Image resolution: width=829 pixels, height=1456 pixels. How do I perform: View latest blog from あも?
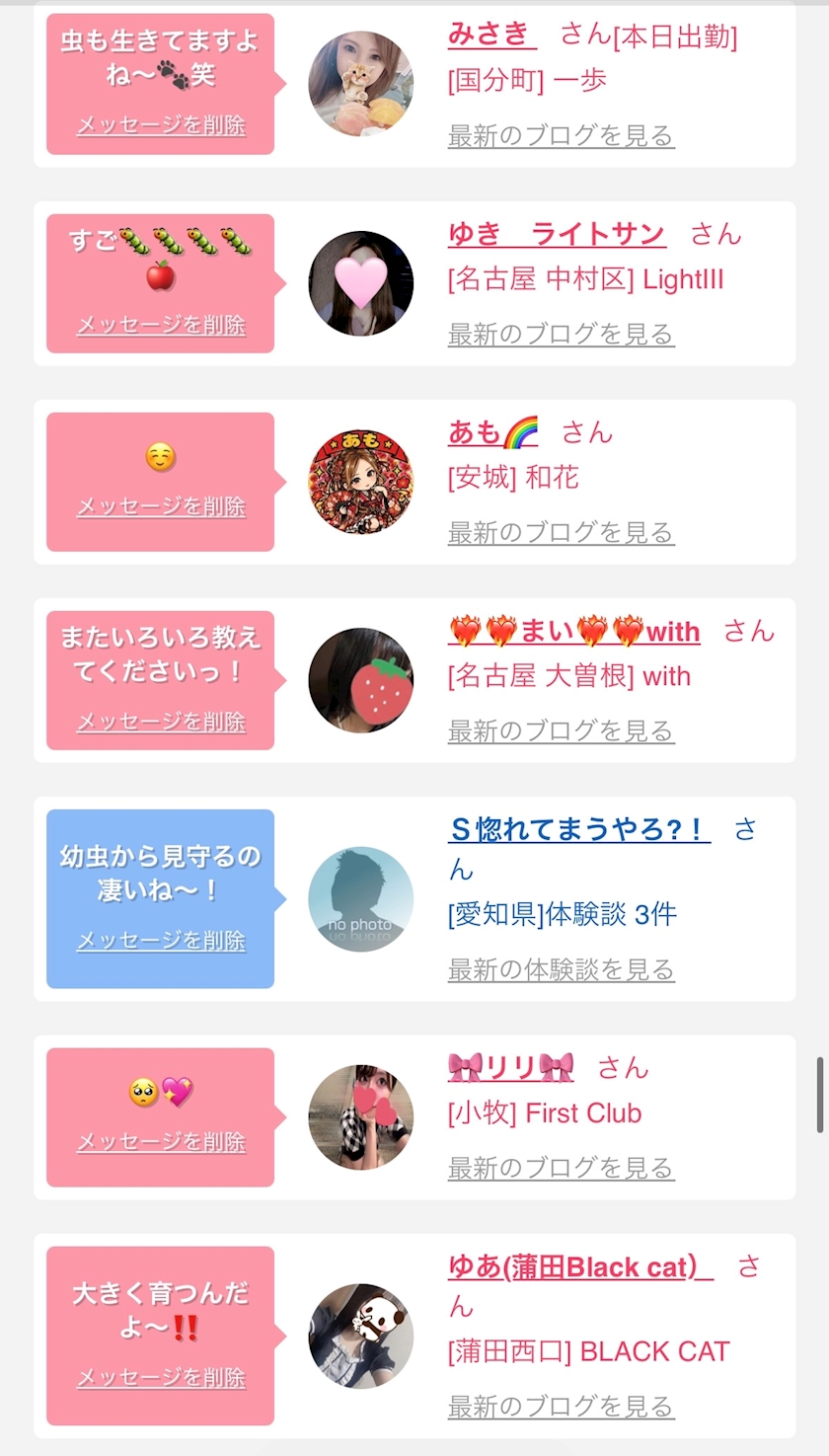pyautogui.click(x=561, y=532)
